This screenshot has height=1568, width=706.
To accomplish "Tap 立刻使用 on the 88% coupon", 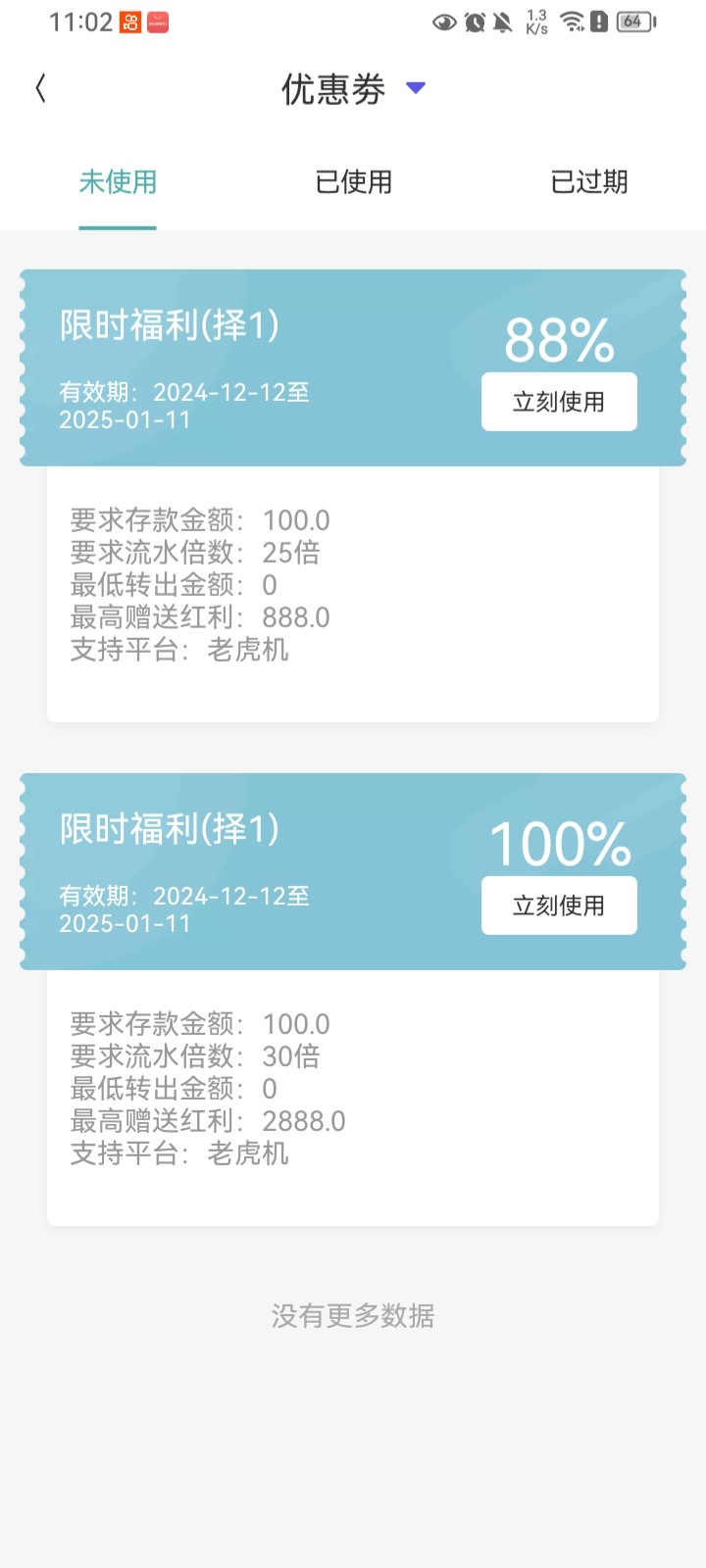I will (559, 402).
